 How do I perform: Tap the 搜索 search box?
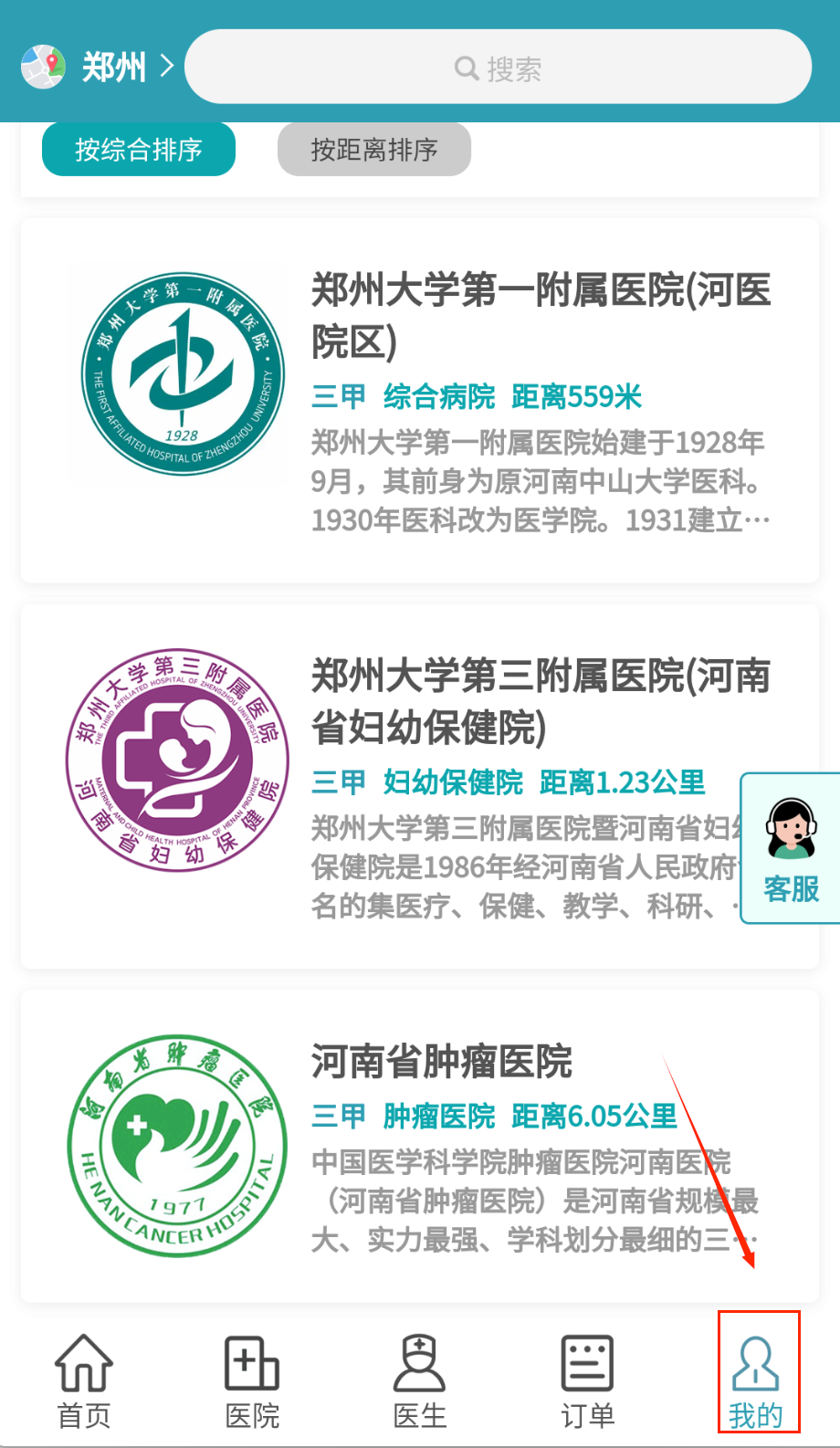(x=498, y=68)
